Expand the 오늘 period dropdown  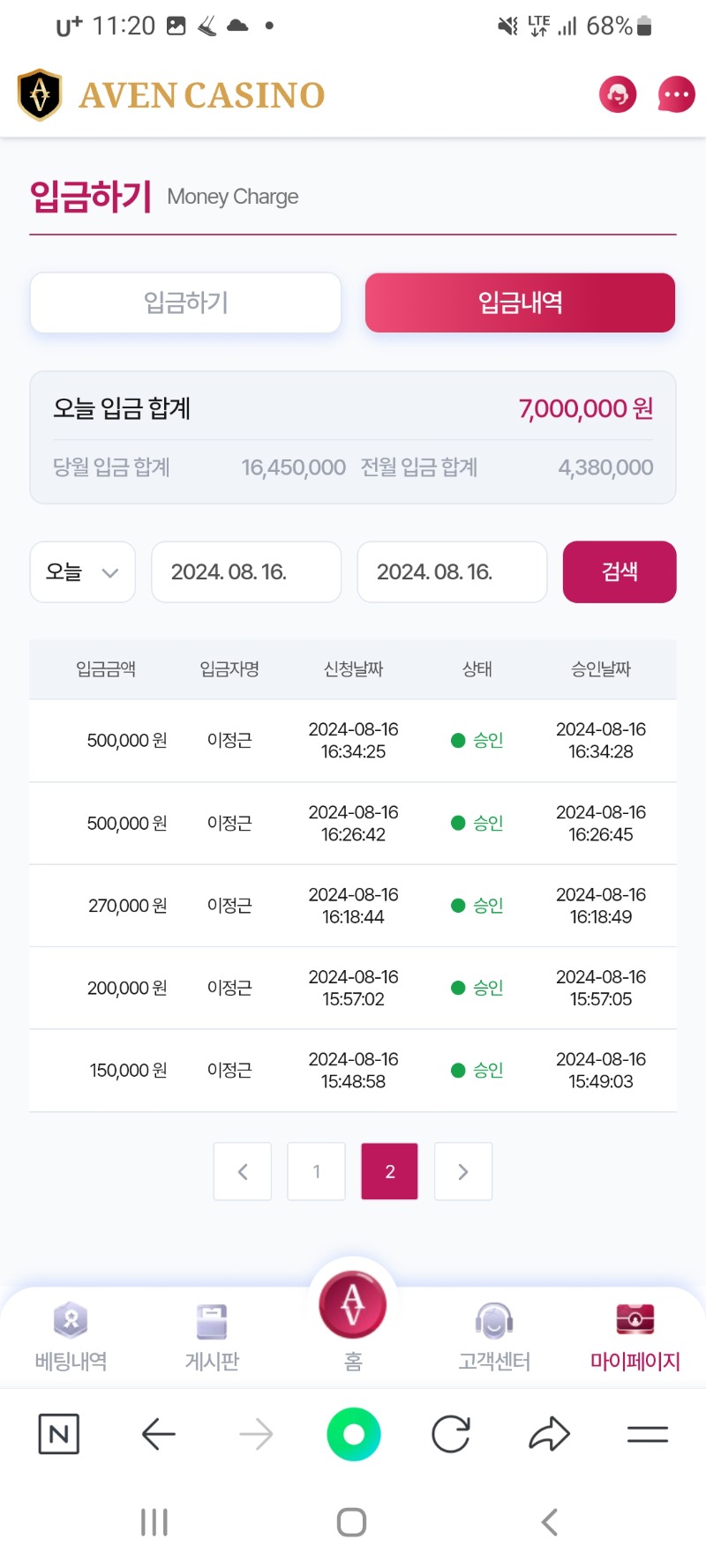(83, 572)
